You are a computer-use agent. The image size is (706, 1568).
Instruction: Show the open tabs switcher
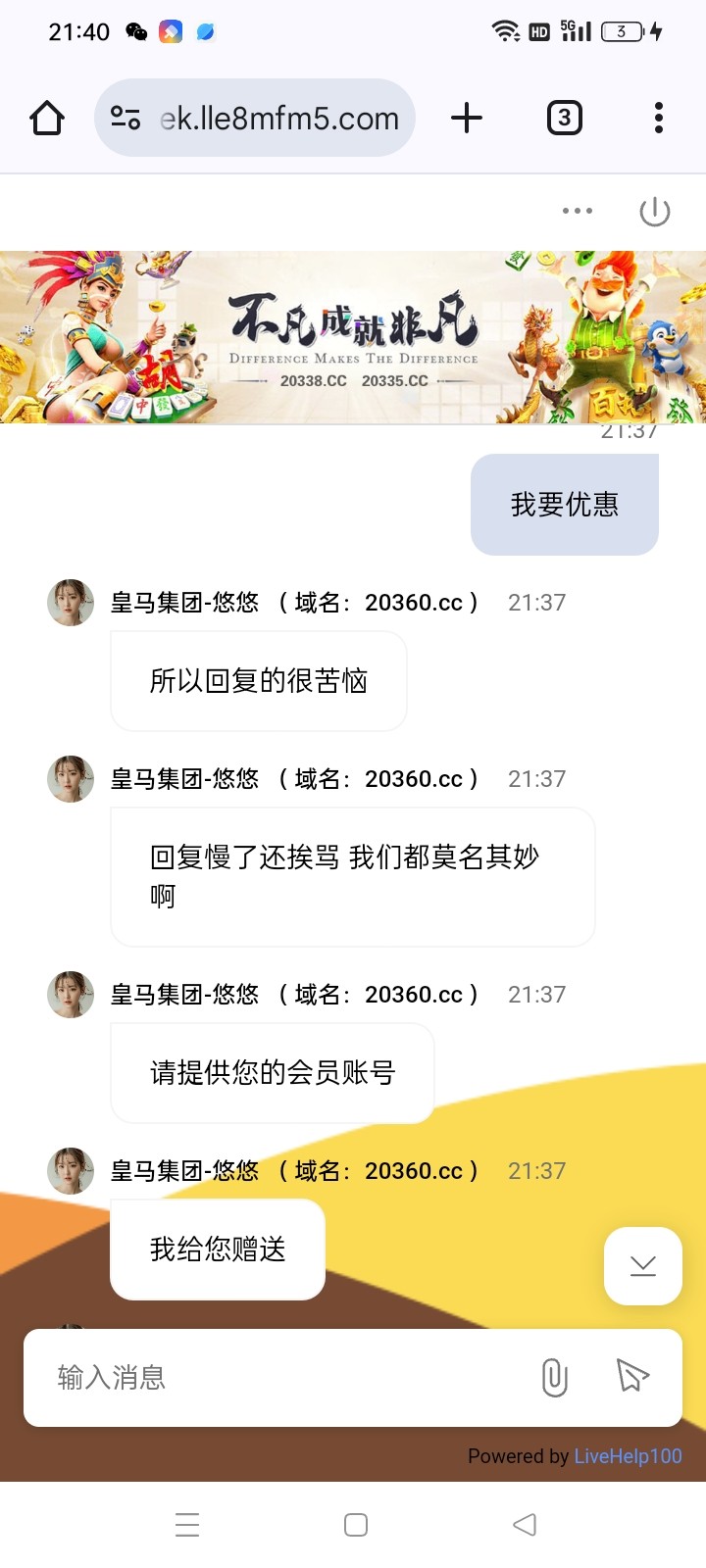click(564, 119)
